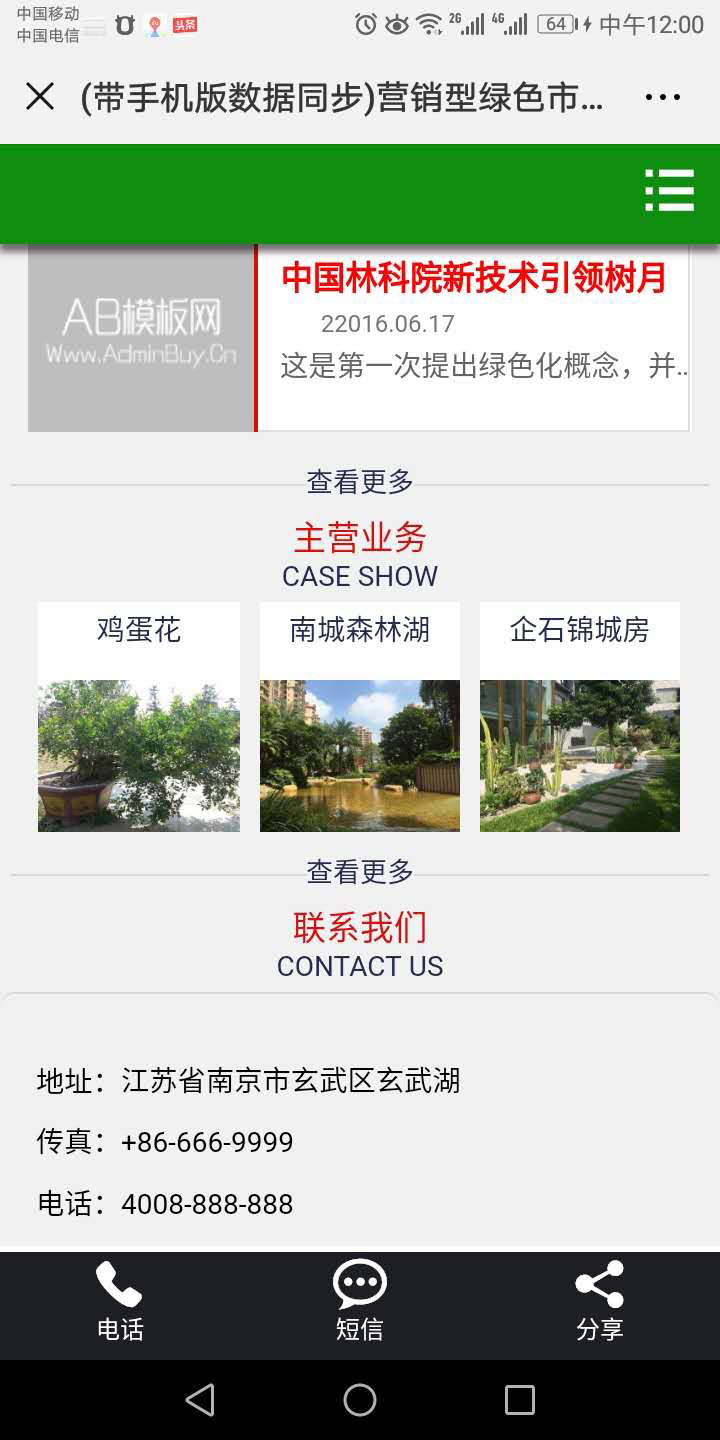Go to the system home screen
The width and height of the screenshot is (720, 1440).
(x=360, y=1400)
